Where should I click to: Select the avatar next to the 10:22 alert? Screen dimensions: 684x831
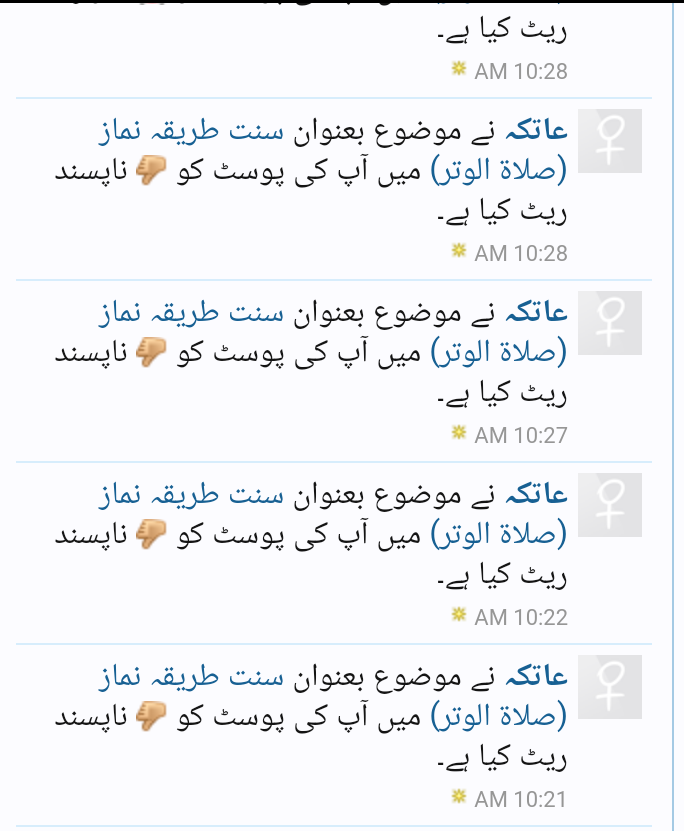610,505
